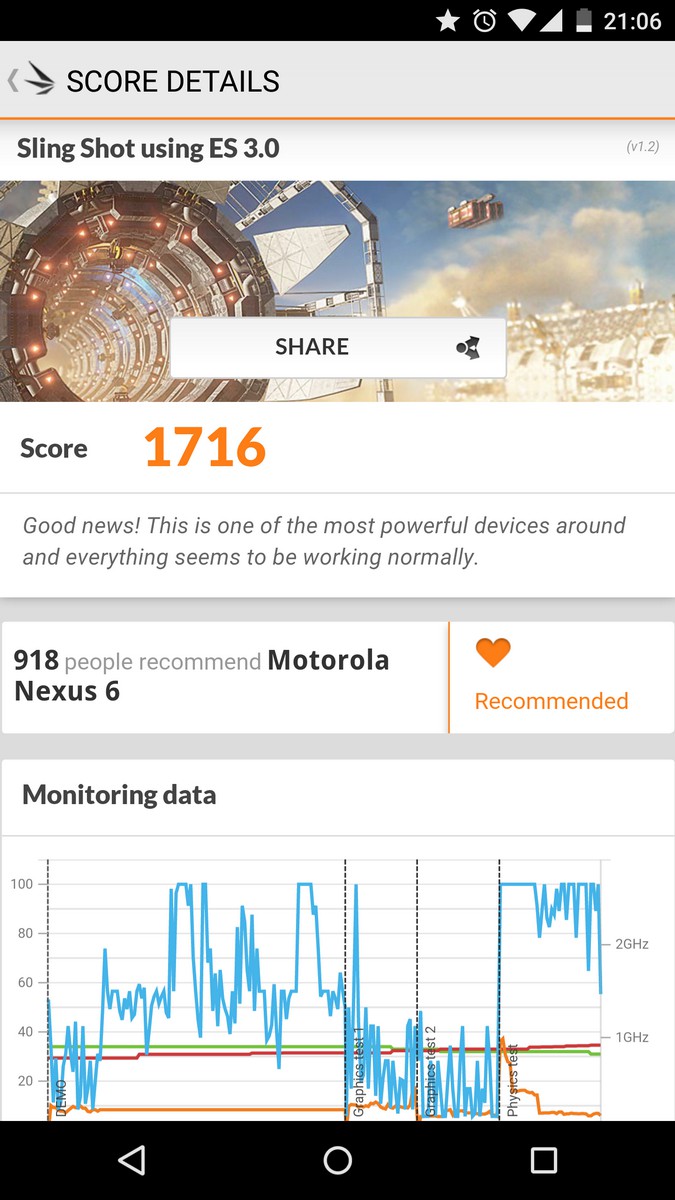Tap the Recommended heart button

coord(551,677)
